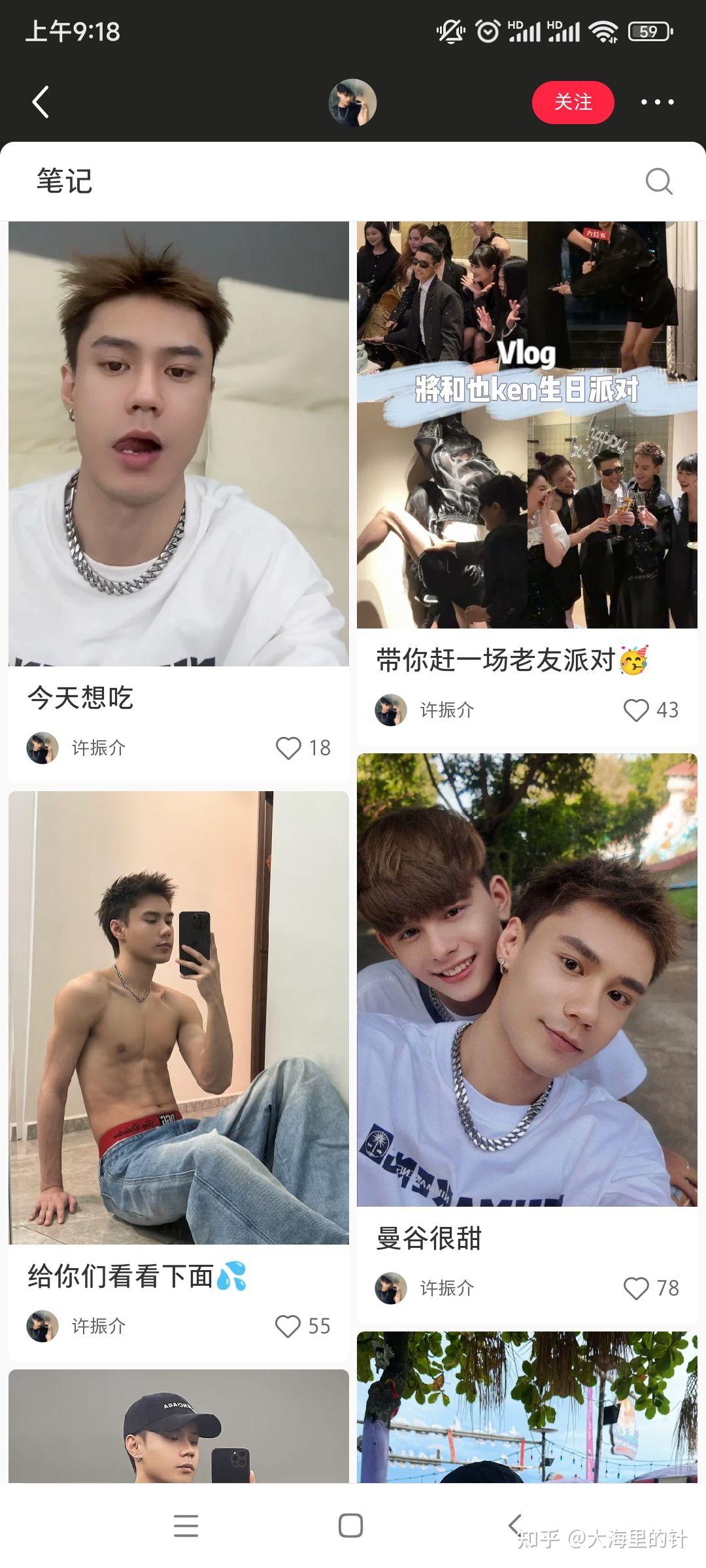The height and width of the screenshot is (1568, 706).
Task: Go to the system home screen
Action: (x=350, y=1526)
